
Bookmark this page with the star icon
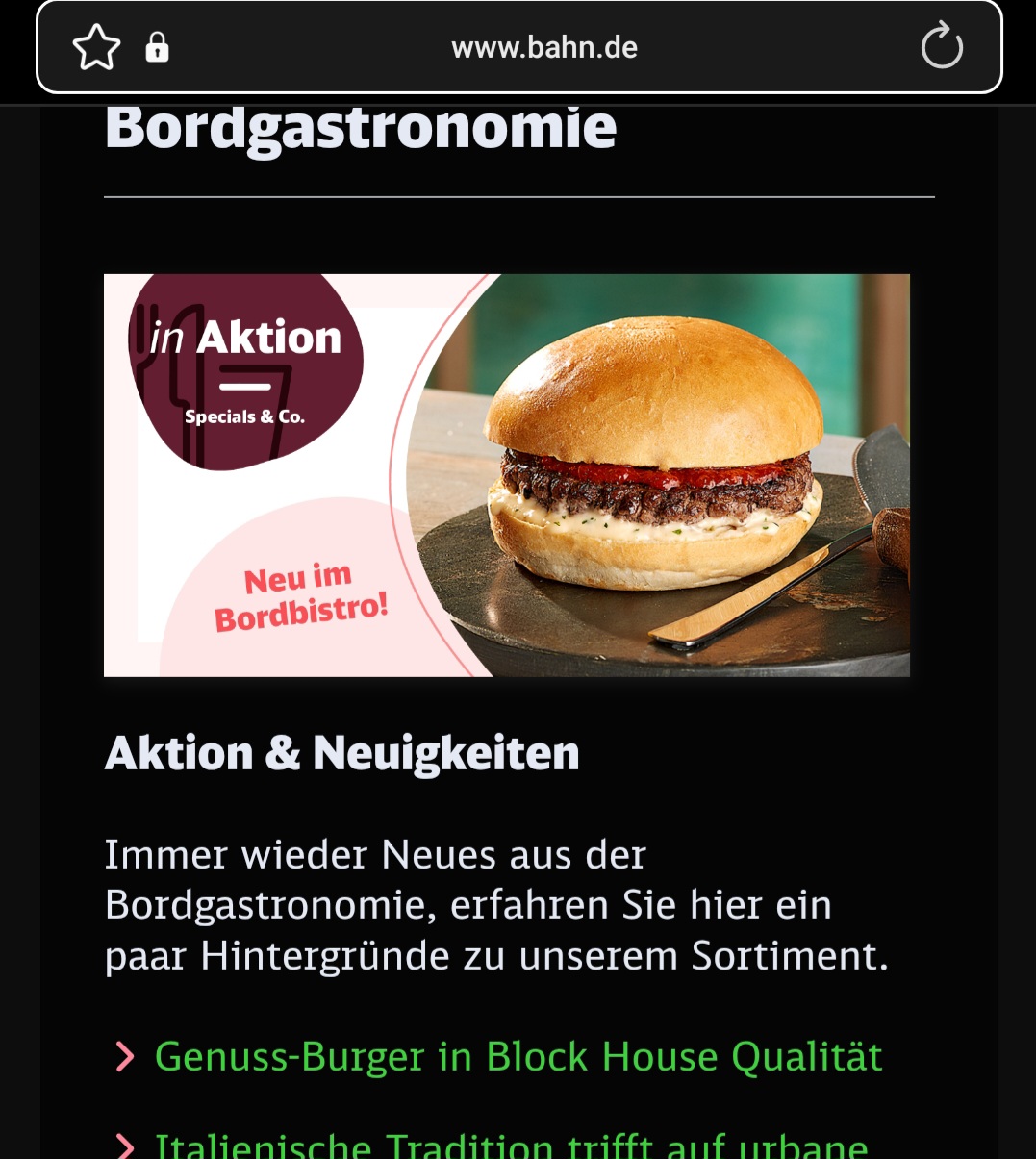coord(96,47)
